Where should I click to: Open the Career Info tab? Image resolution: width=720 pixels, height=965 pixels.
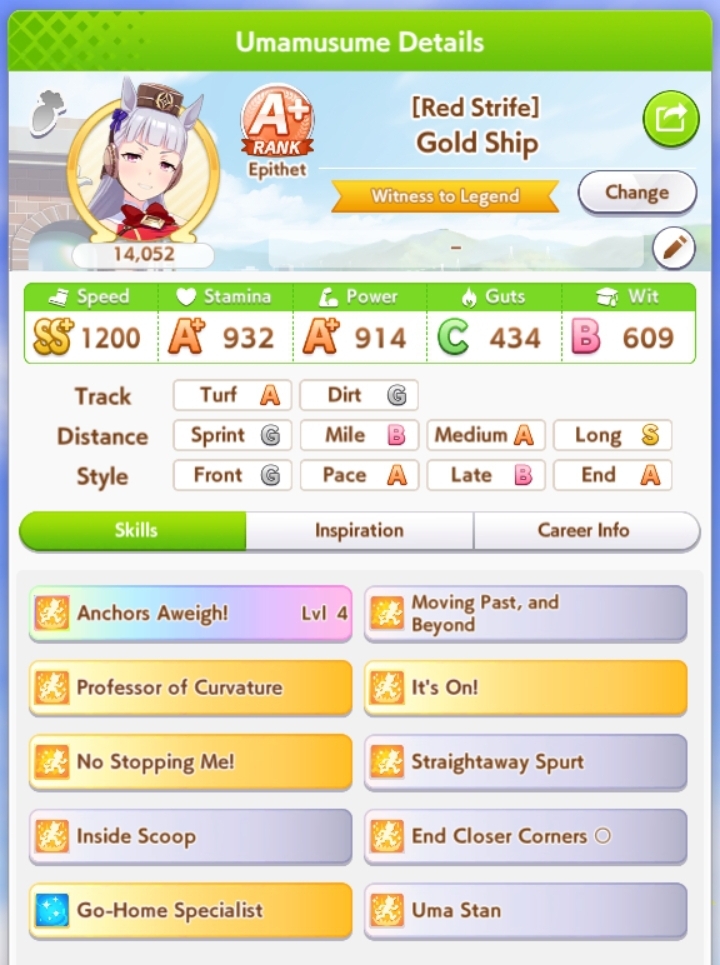click(585, 531)
